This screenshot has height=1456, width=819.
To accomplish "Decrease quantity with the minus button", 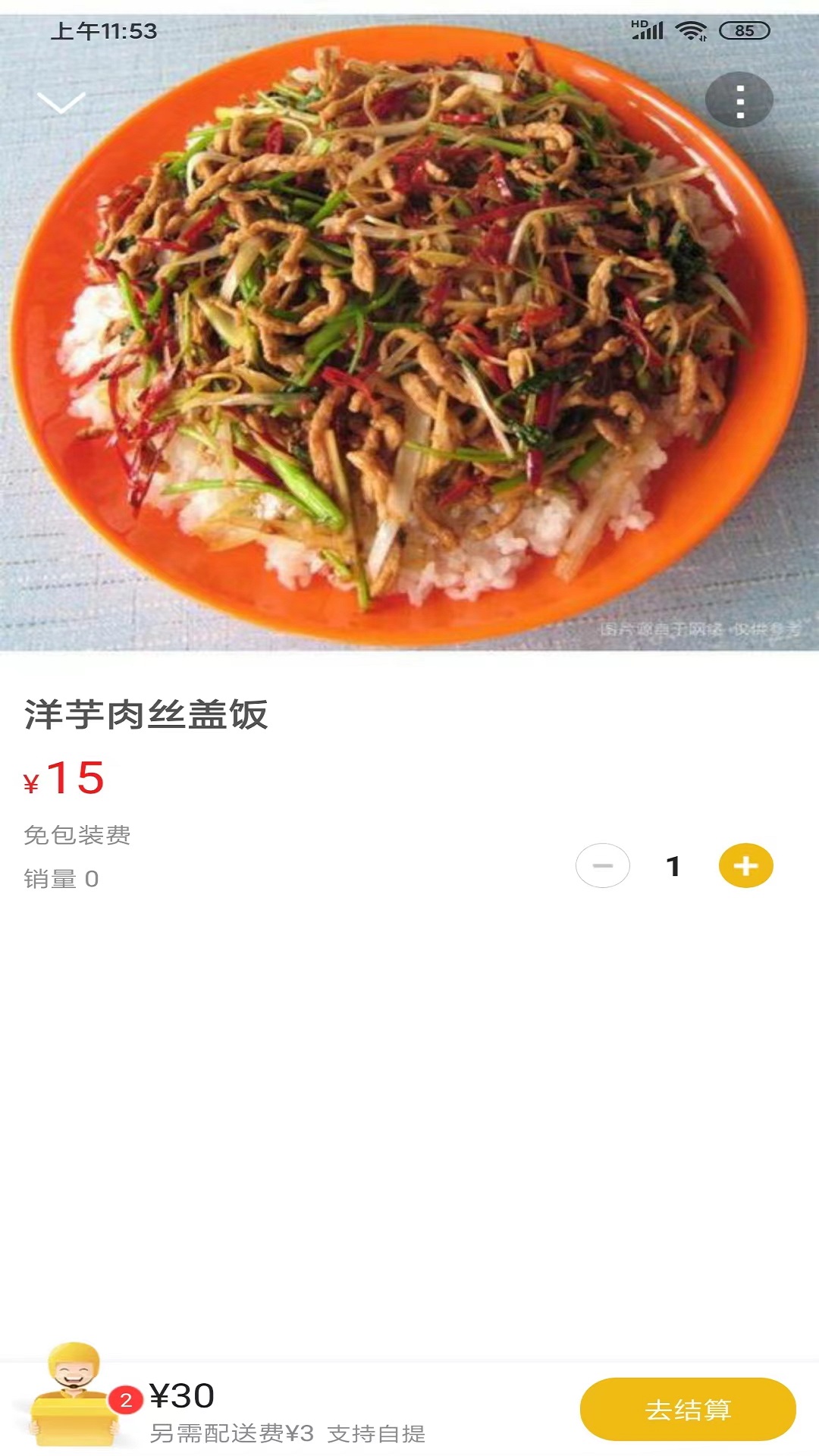I will (x=603, y=865).
